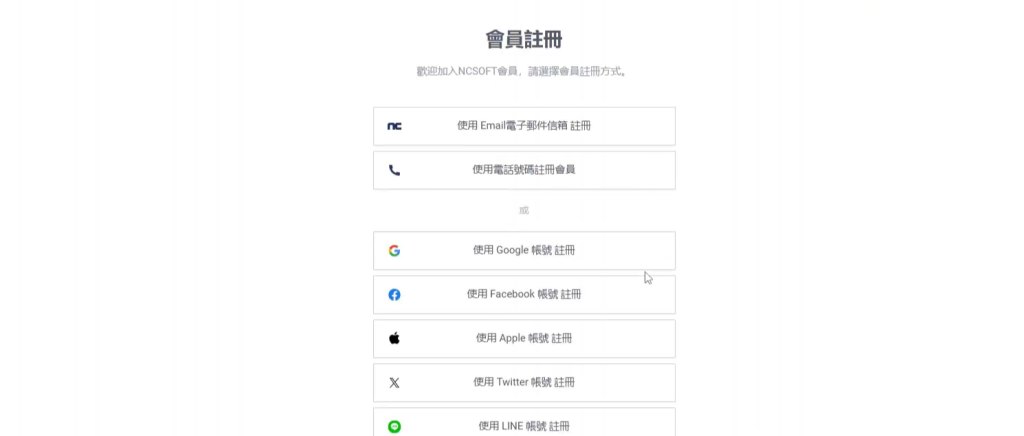Tap 使用 Twitter 帳號 註冊
The image size is (1024, 436).
click(x=524, y=382)
